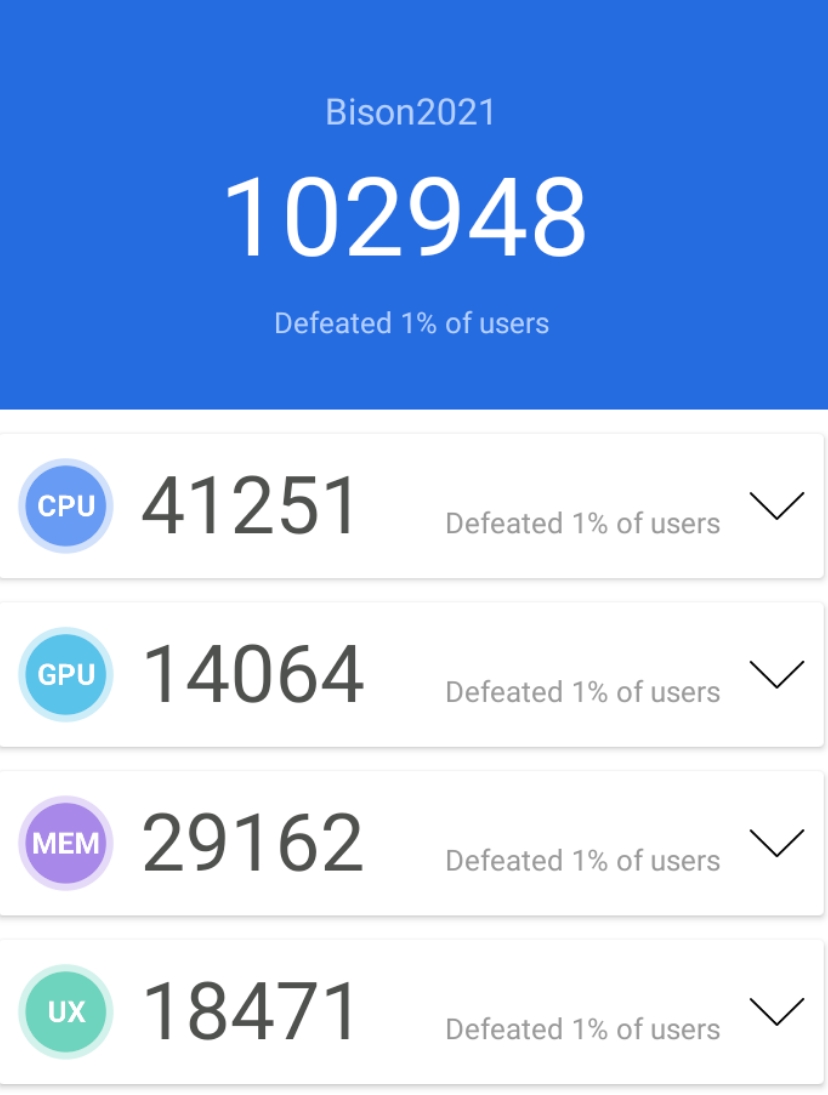Expand the UX score details
828x1095 pixels.
click(776, 1012)
